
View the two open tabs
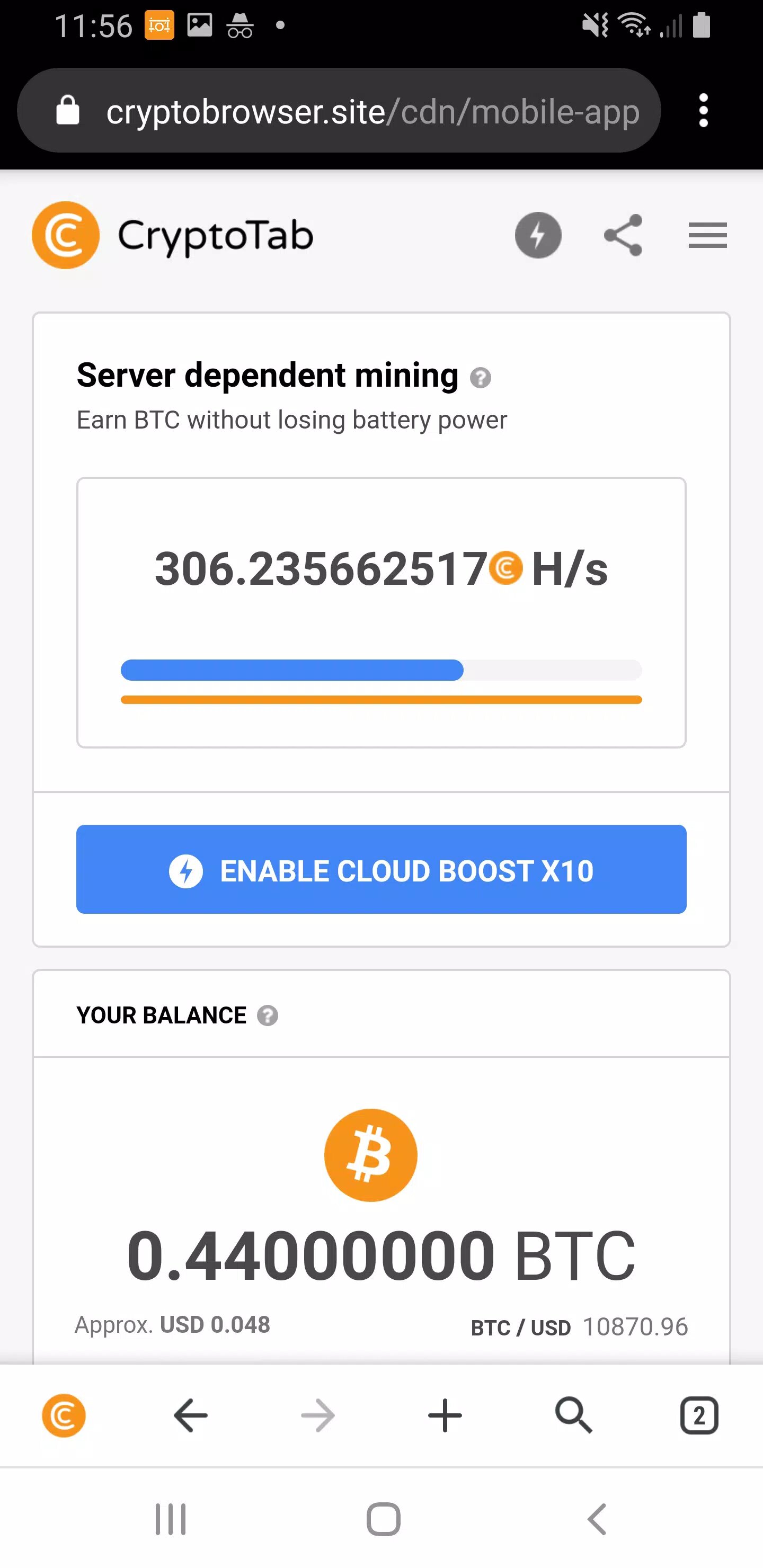pyautogui.click(x=698, y=1416)
